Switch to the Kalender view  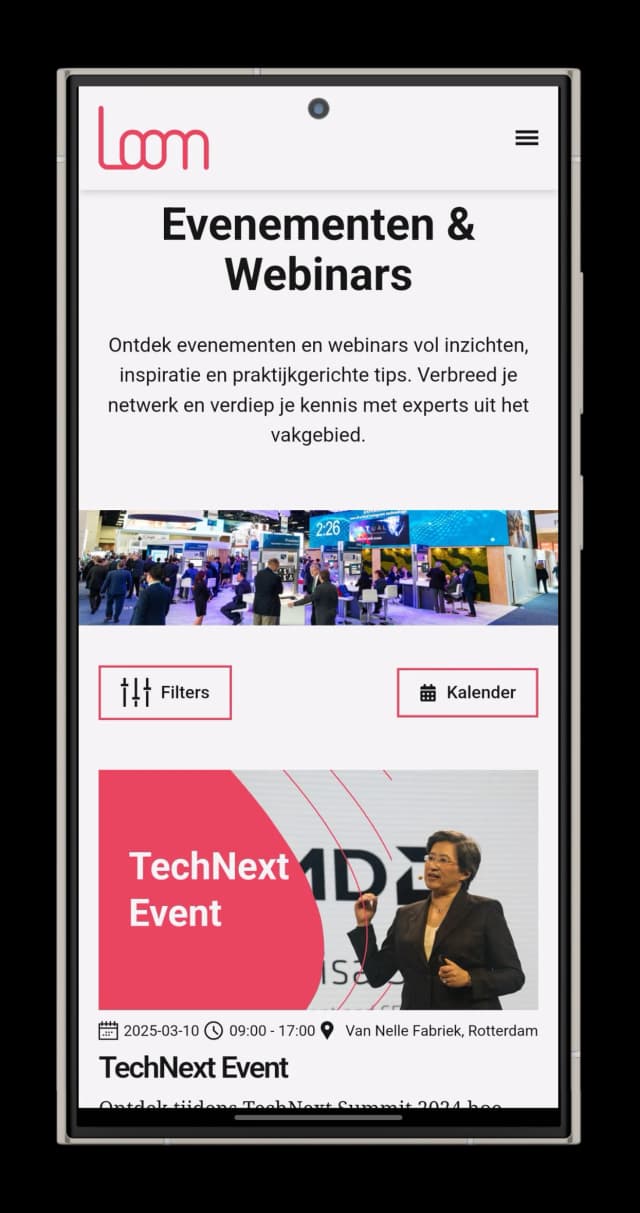point(467,692)
